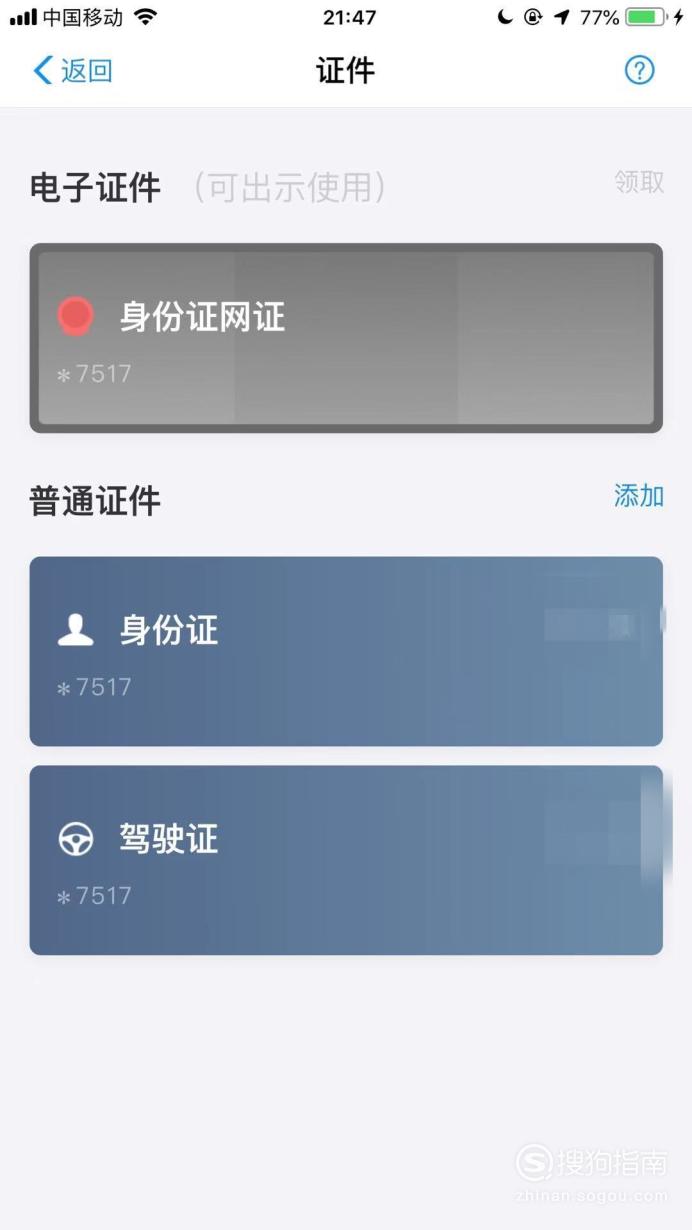
Task: Go back using the 返回 button
Action: 72,70
